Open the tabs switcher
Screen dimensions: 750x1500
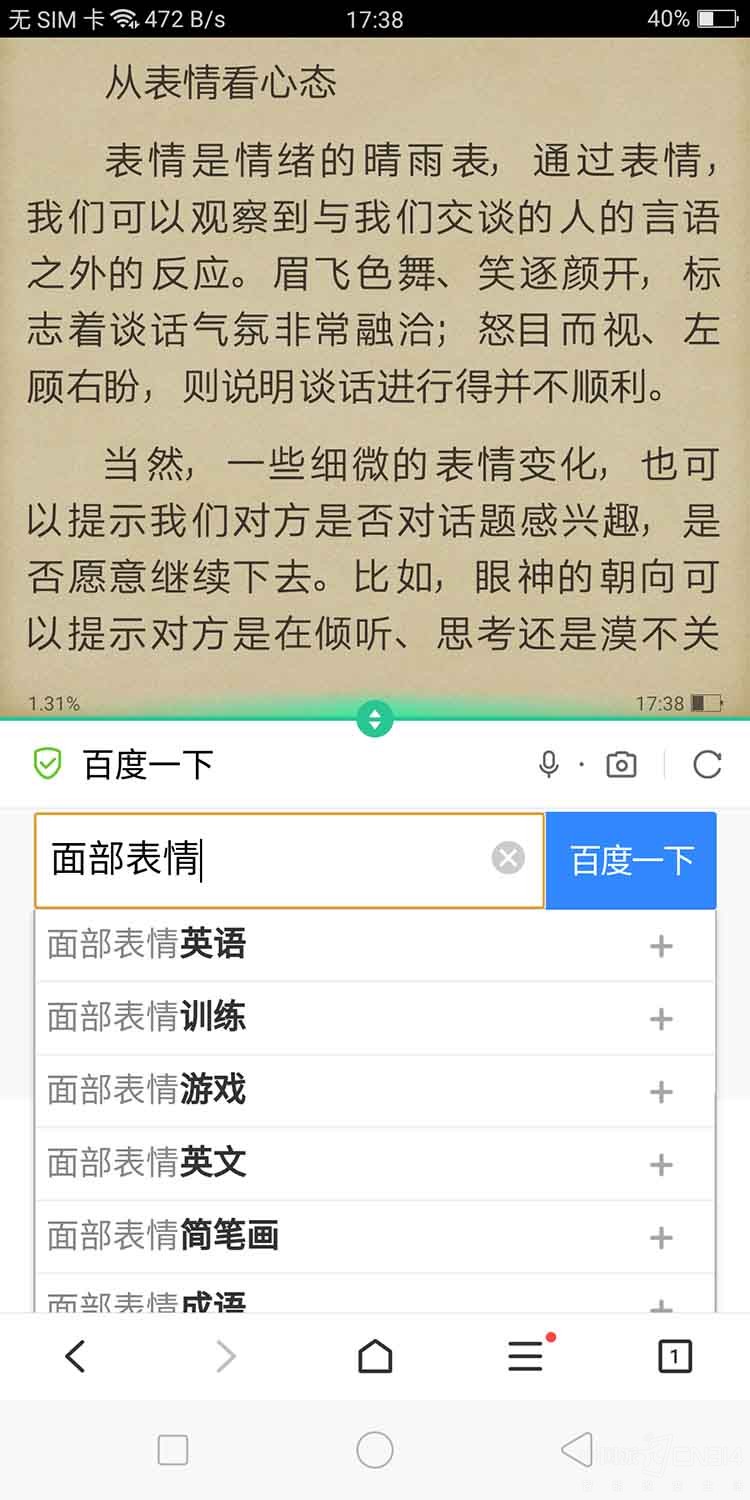[x=675, y=1357]
